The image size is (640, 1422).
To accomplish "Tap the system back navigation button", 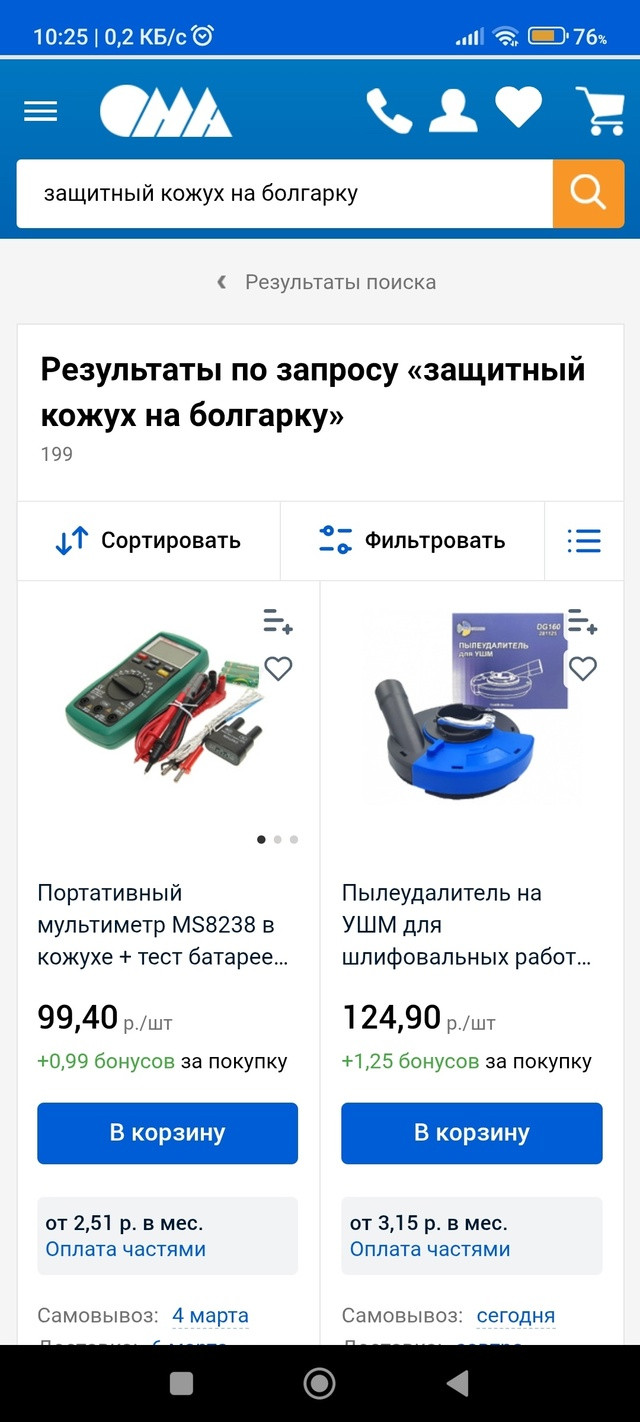I will point(457,1383).
